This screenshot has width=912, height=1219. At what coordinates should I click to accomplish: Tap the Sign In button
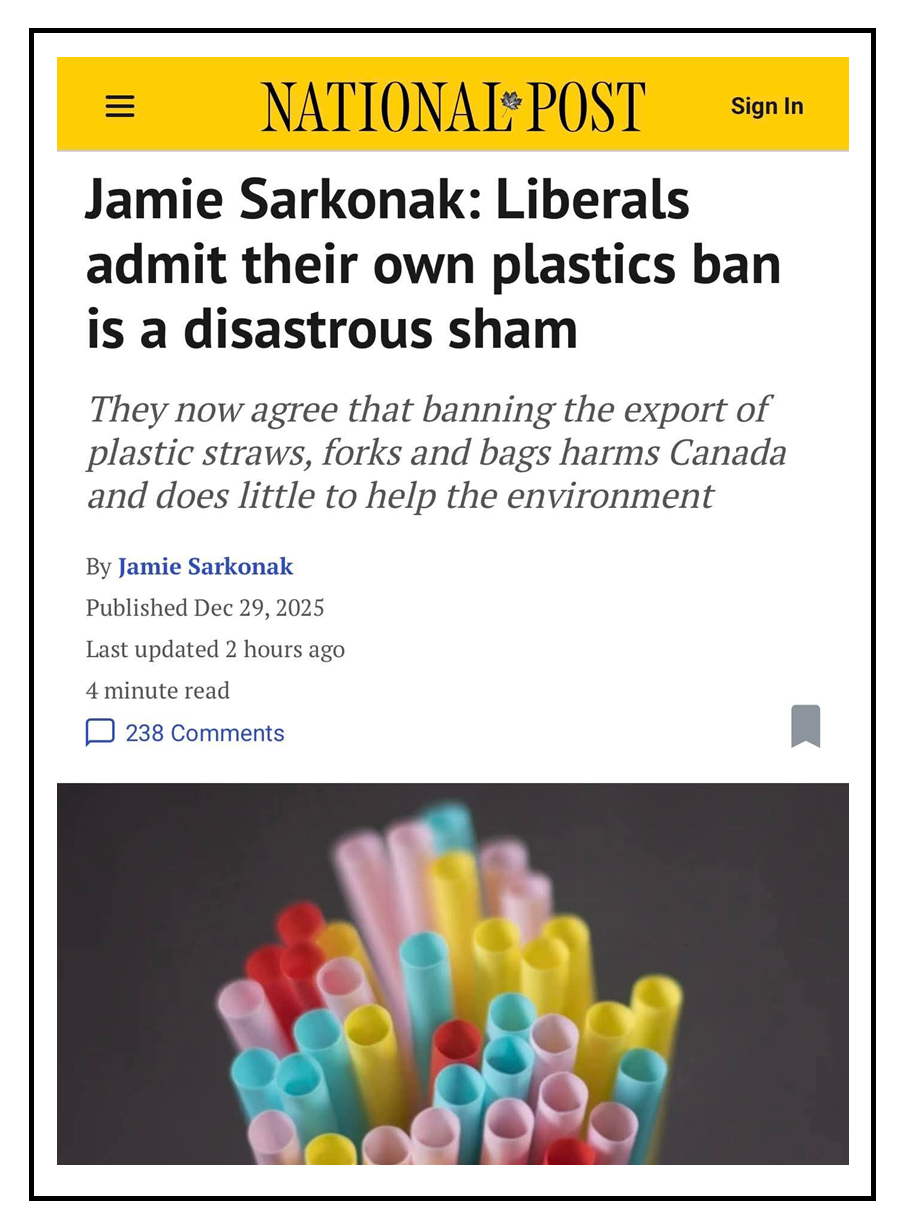point(766,106)
